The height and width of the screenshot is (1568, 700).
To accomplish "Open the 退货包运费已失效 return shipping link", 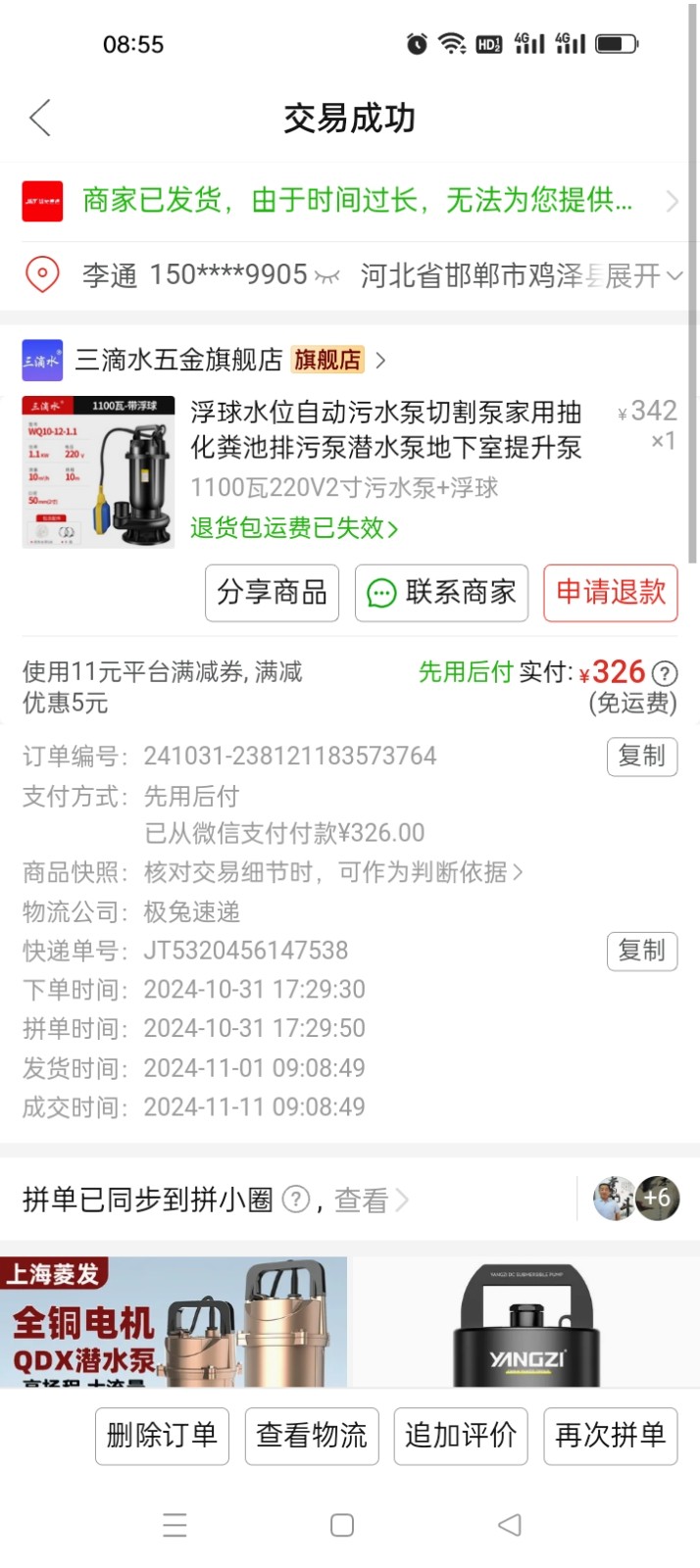I will 294,528.
